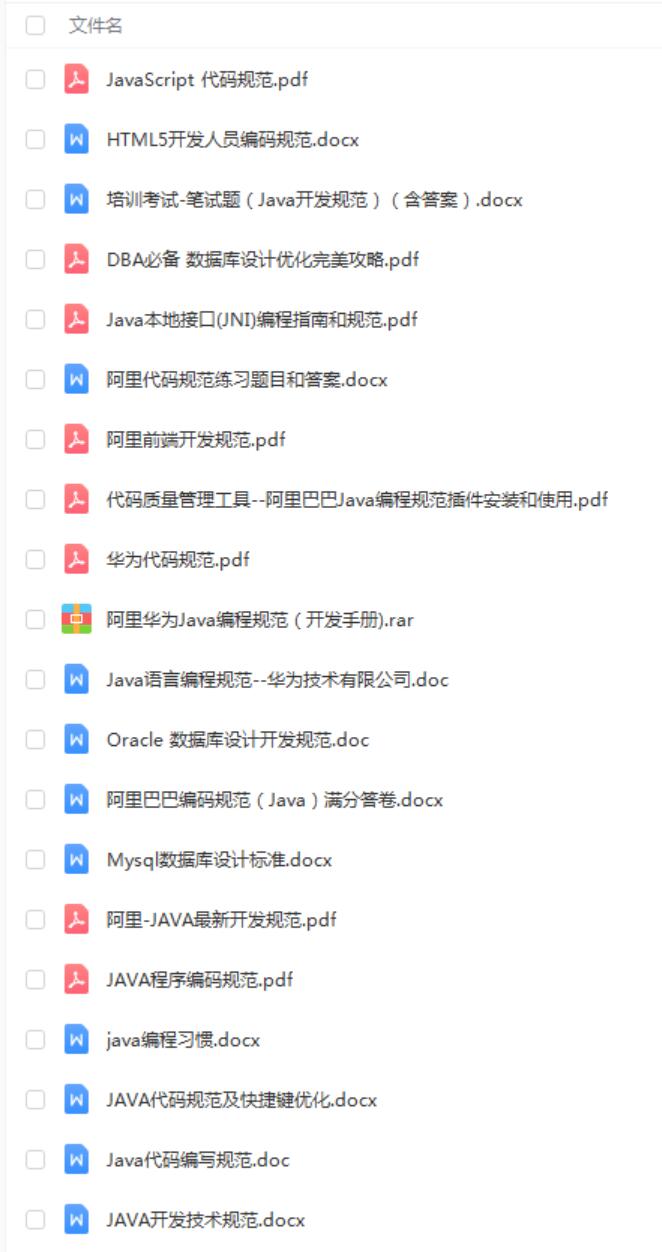Open 阿里-JAVA最新开发规范.pdf
The image size is (662, 1252).
tap(221, 920)
